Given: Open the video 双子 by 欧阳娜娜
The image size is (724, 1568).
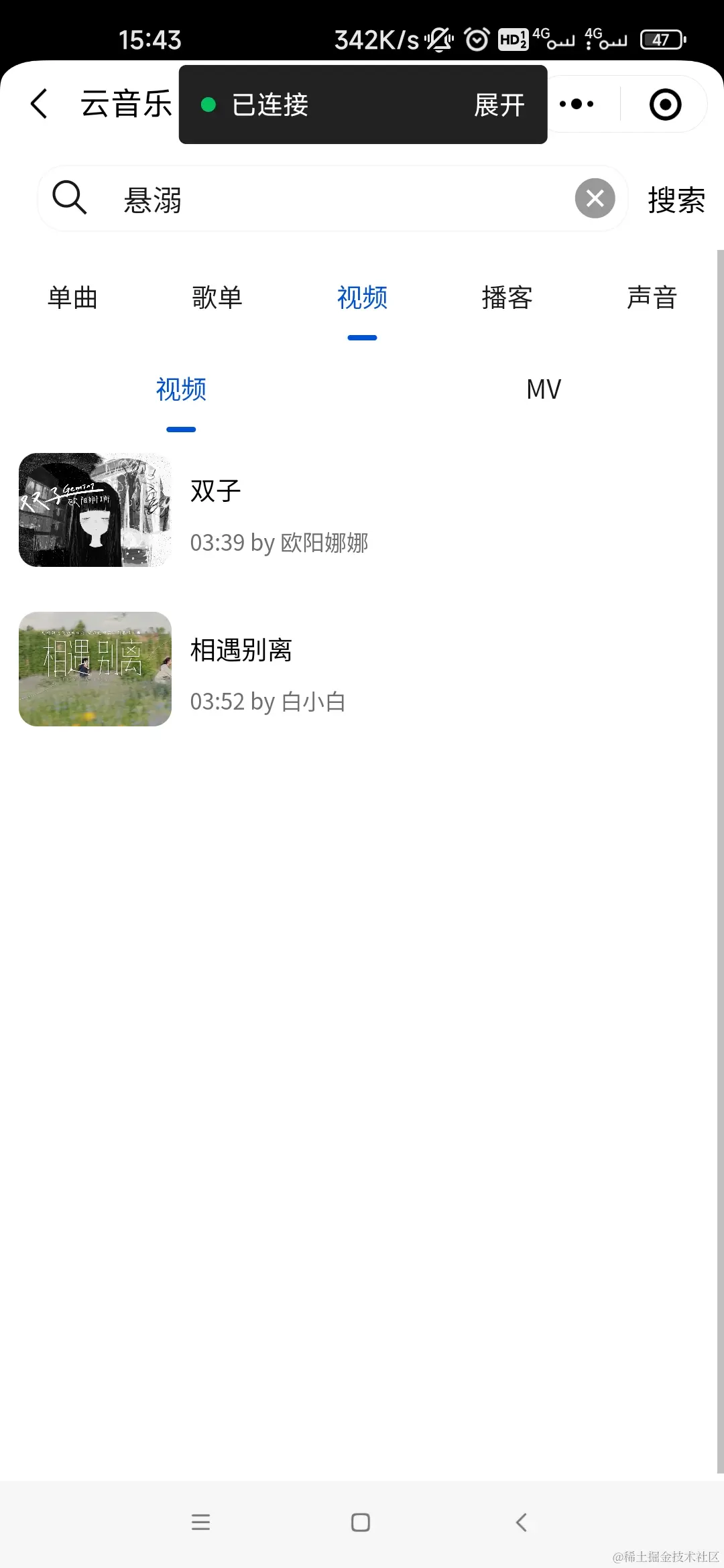Looking at the screenshot, I should click(213, 490).
